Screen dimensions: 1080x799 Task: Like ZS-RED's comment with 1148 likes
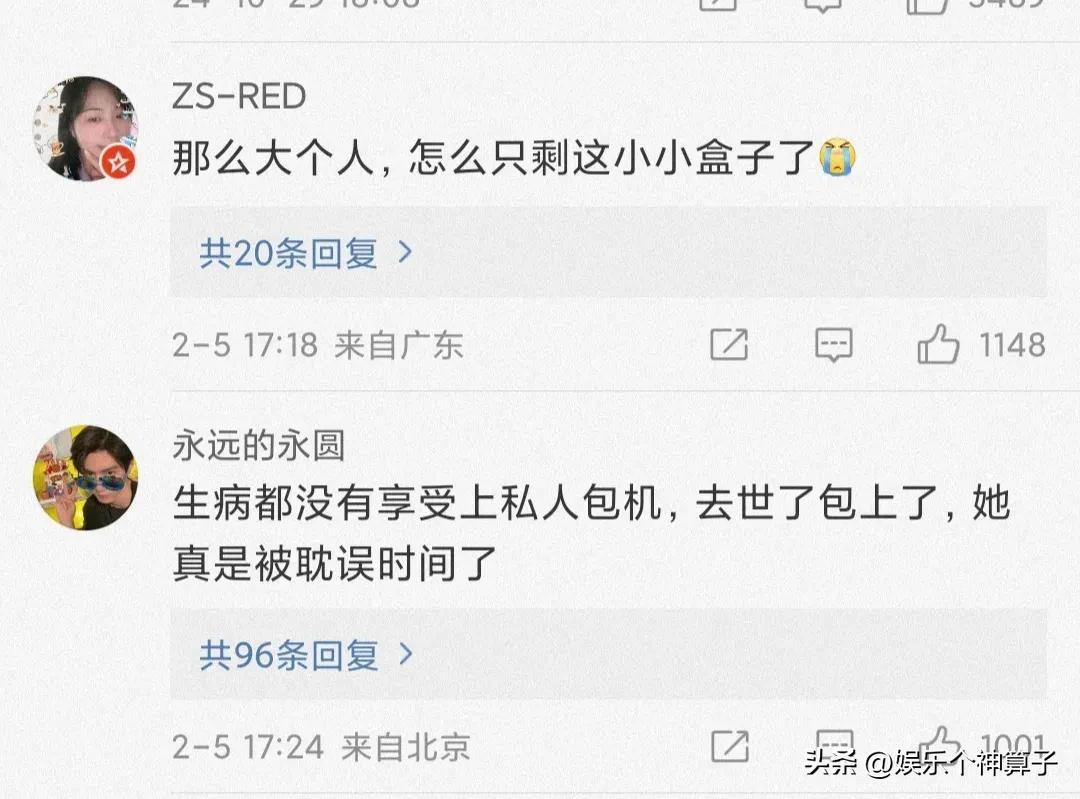pos(939,346)
